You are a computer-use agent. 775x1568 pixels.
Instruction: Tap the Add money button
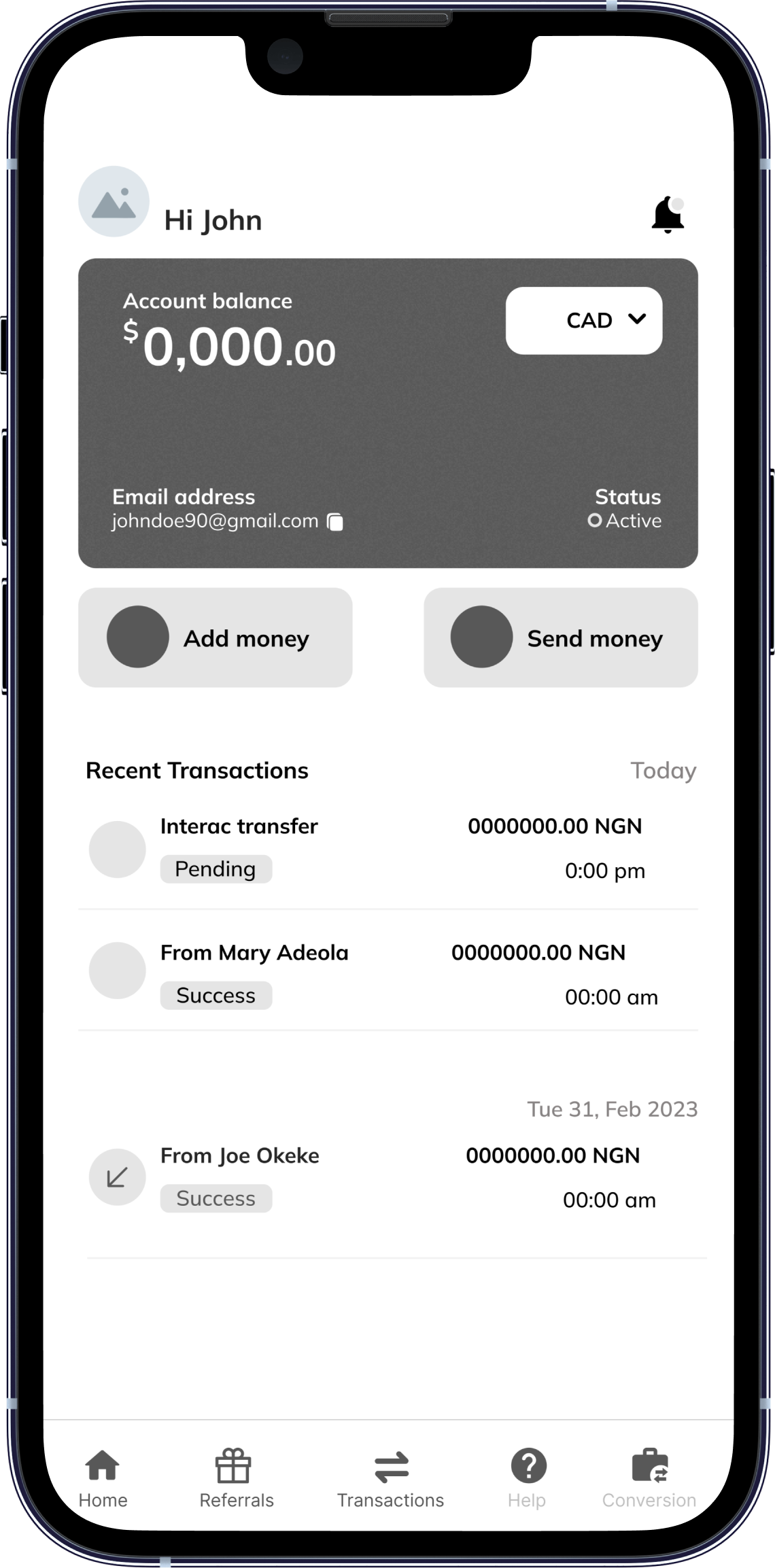pyautogui.click(x=215, y=638)
